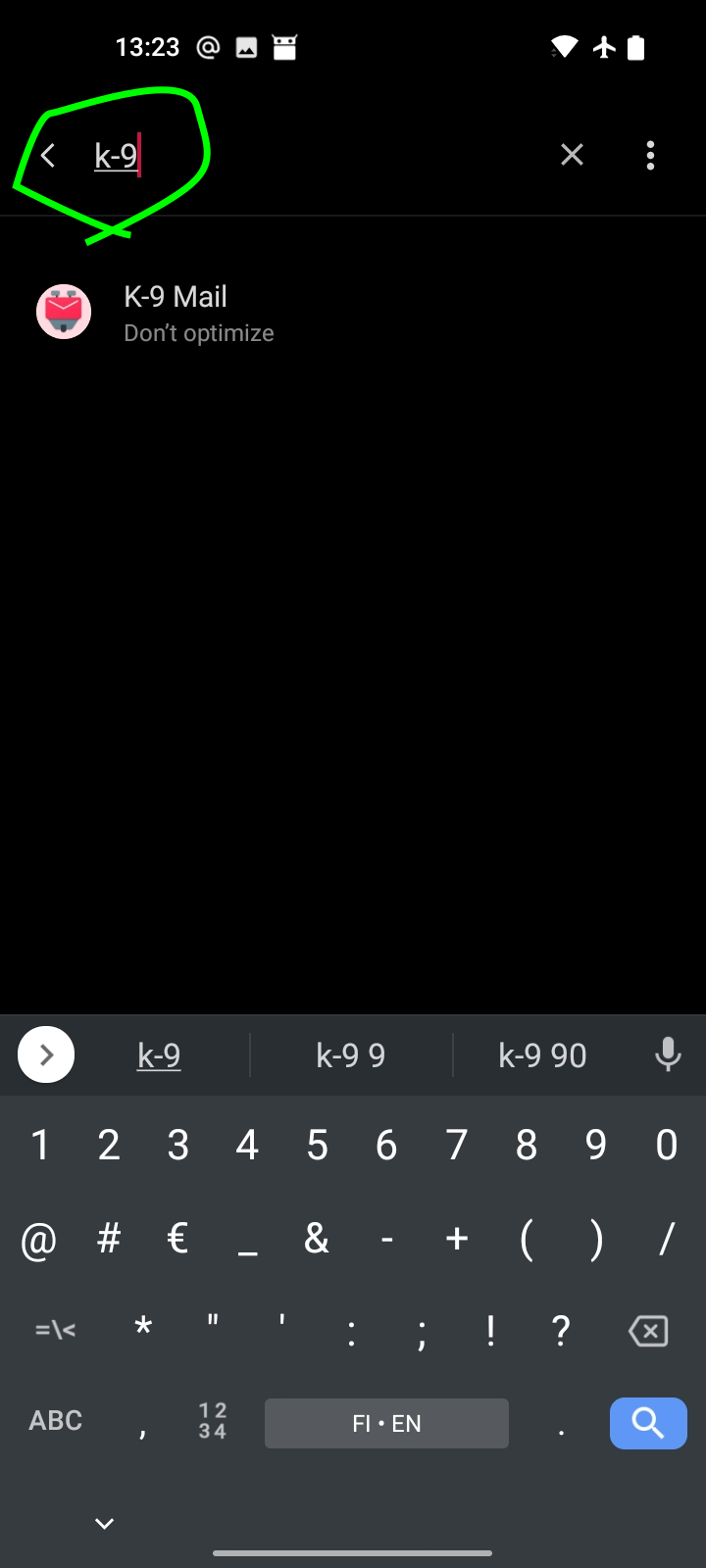Go back from the search screen
The image size is (706, 1568).
[x=48, y=155]
